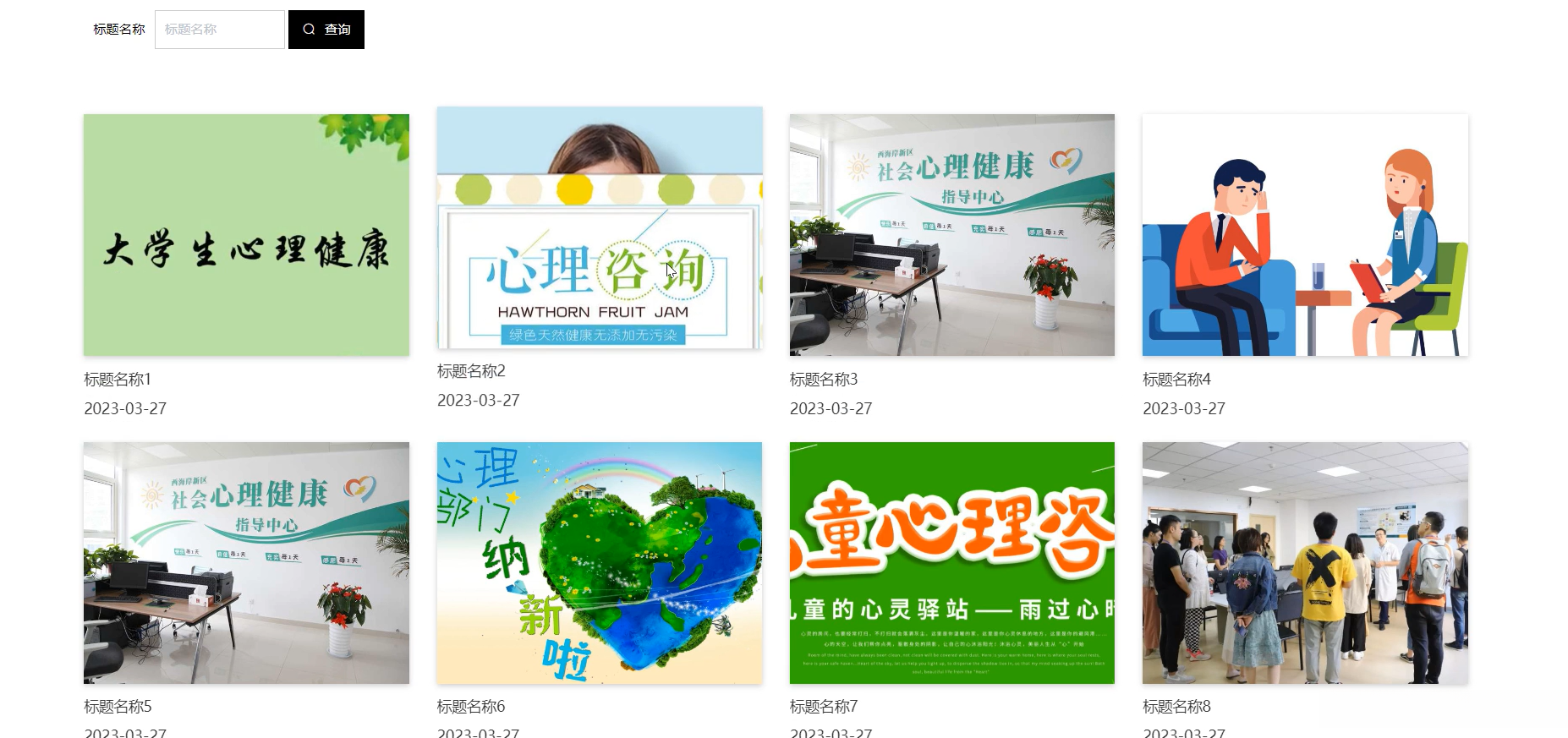The image size is (1568, 738).
Task: View the 标题名称8 group photo card
Action: click(1305, 563)
